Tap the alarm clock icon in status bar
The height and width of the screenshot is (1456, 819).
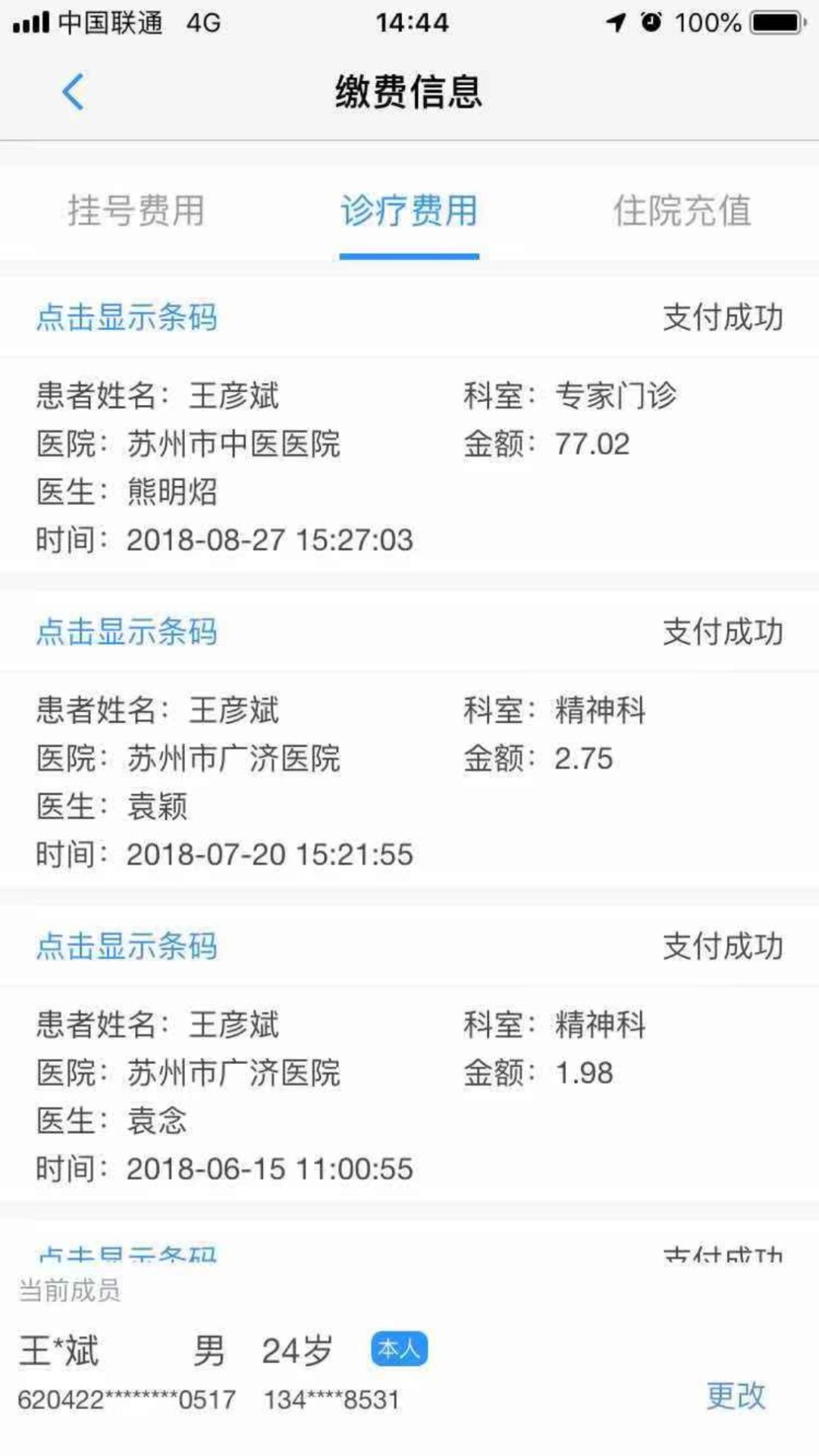click(x=651, y=23)
